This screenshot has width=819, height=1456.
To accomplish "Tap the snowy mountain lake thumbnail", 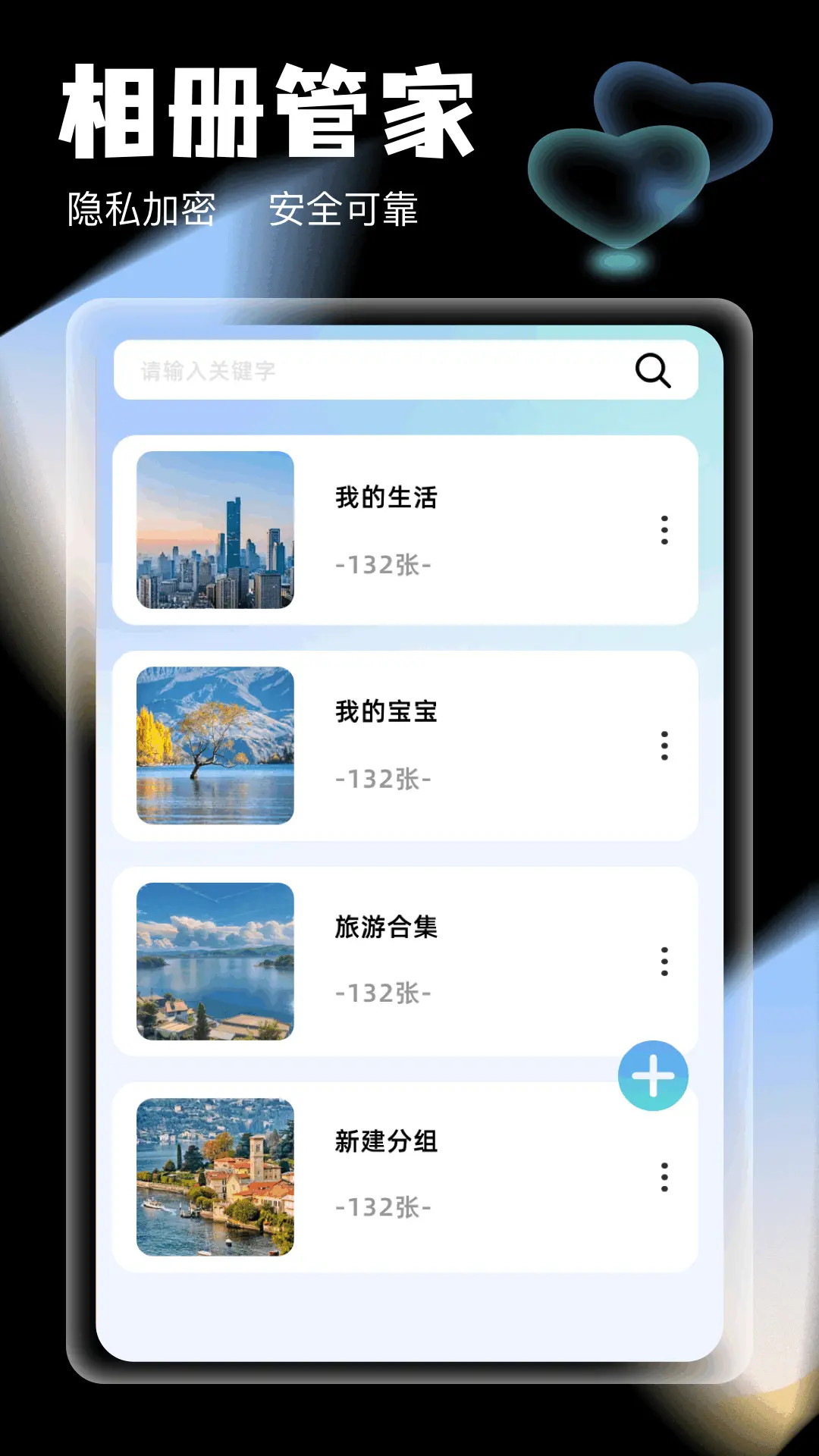I will (216, 747).
